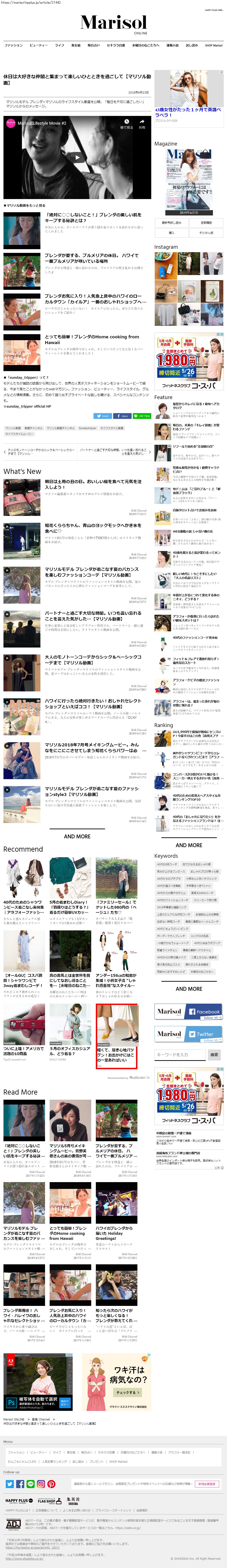Open the 明日は土用の丑の日 article in What's New

click(93, 484)
